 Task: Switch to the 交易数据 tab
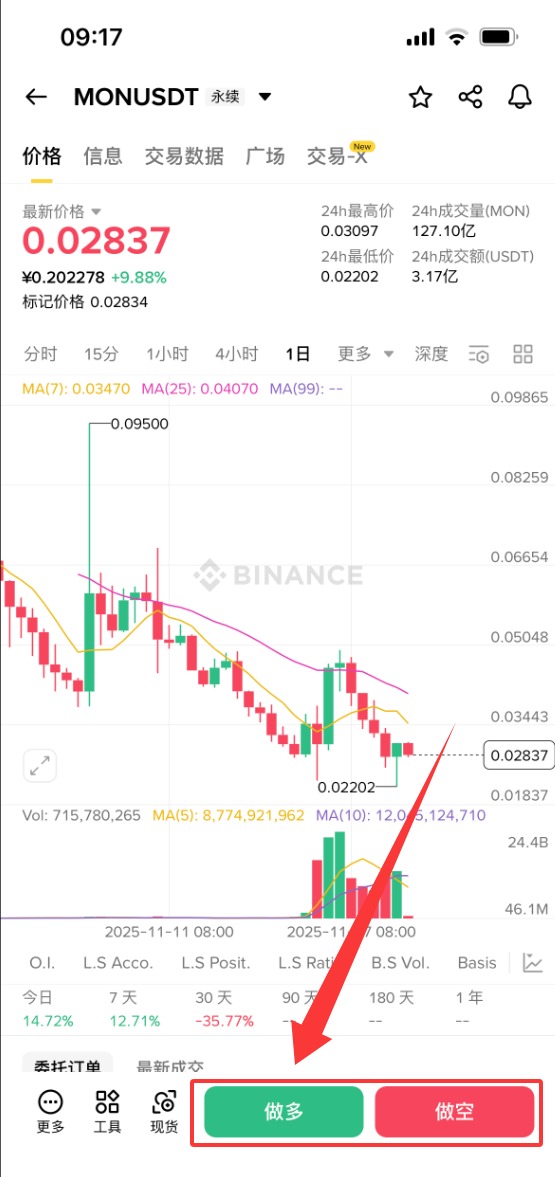(184, 156)
